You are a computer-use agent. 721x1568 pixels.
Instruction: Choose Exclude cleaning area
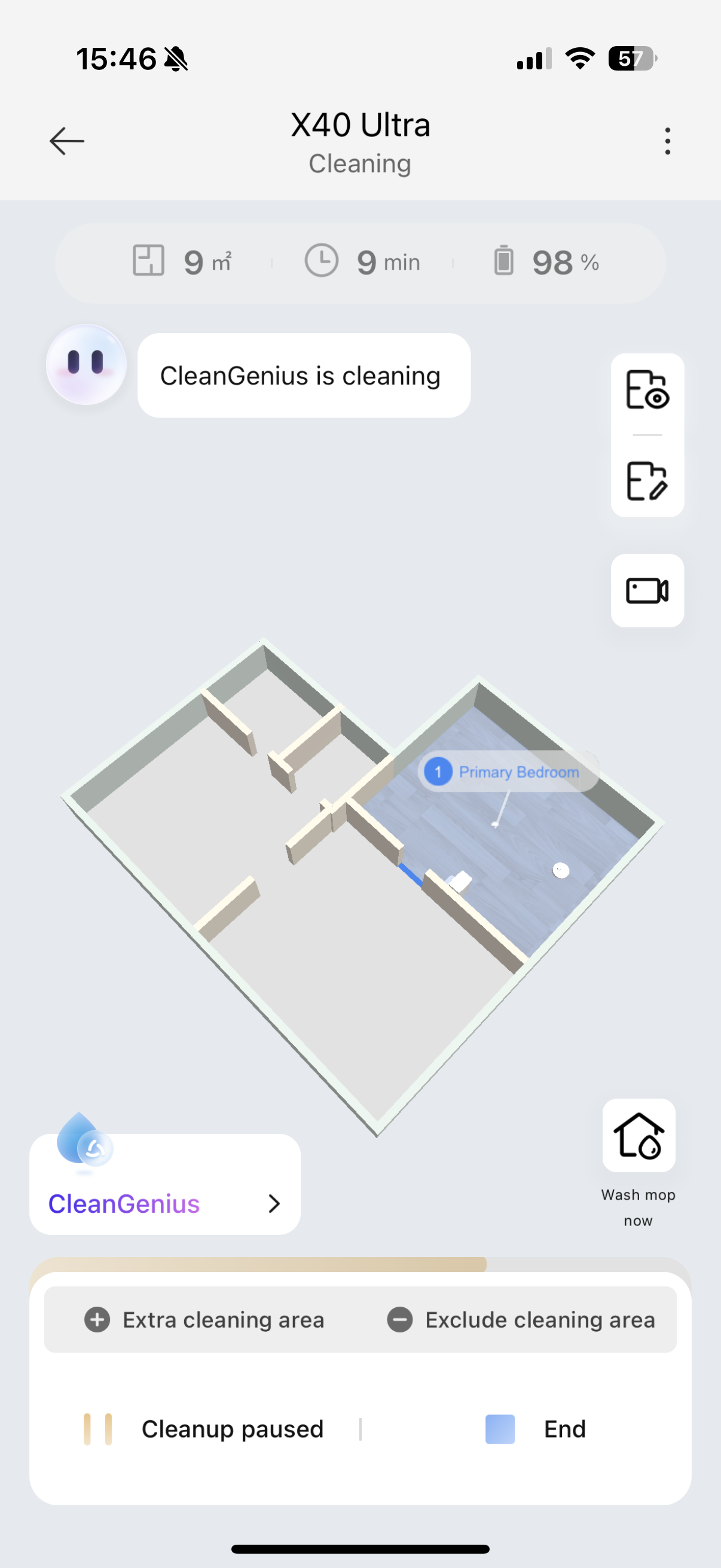point(521,1320)
